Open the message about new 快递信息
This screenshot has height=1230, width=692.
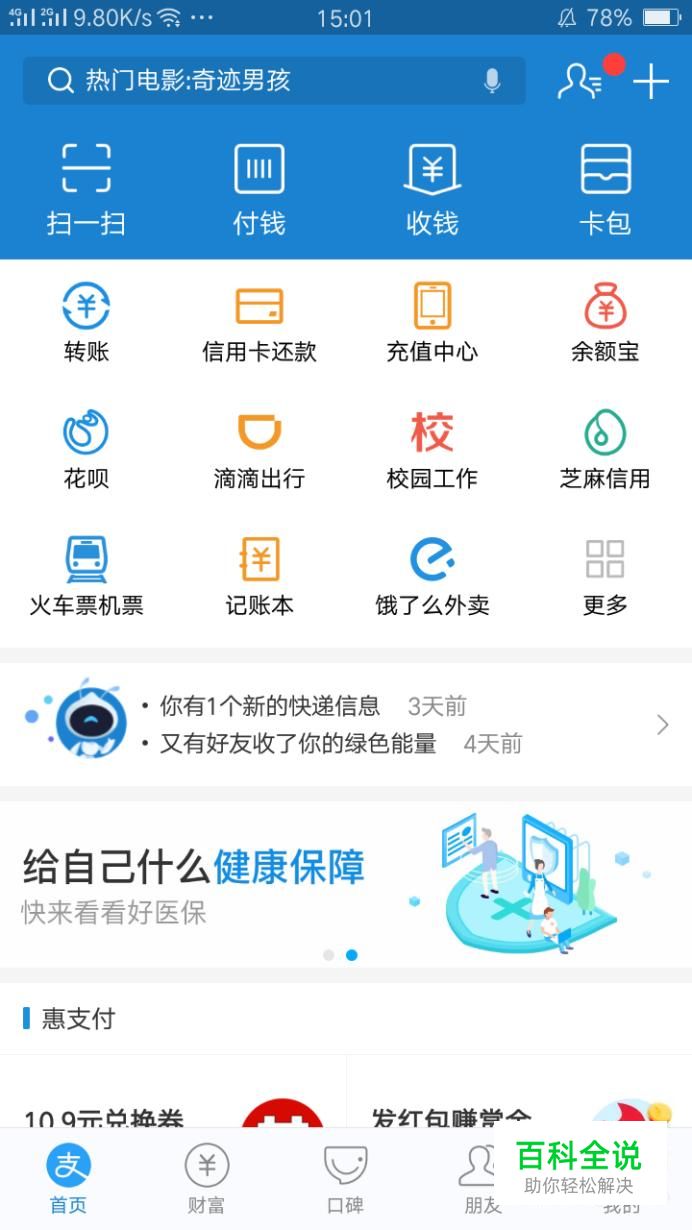pos(313,707)
